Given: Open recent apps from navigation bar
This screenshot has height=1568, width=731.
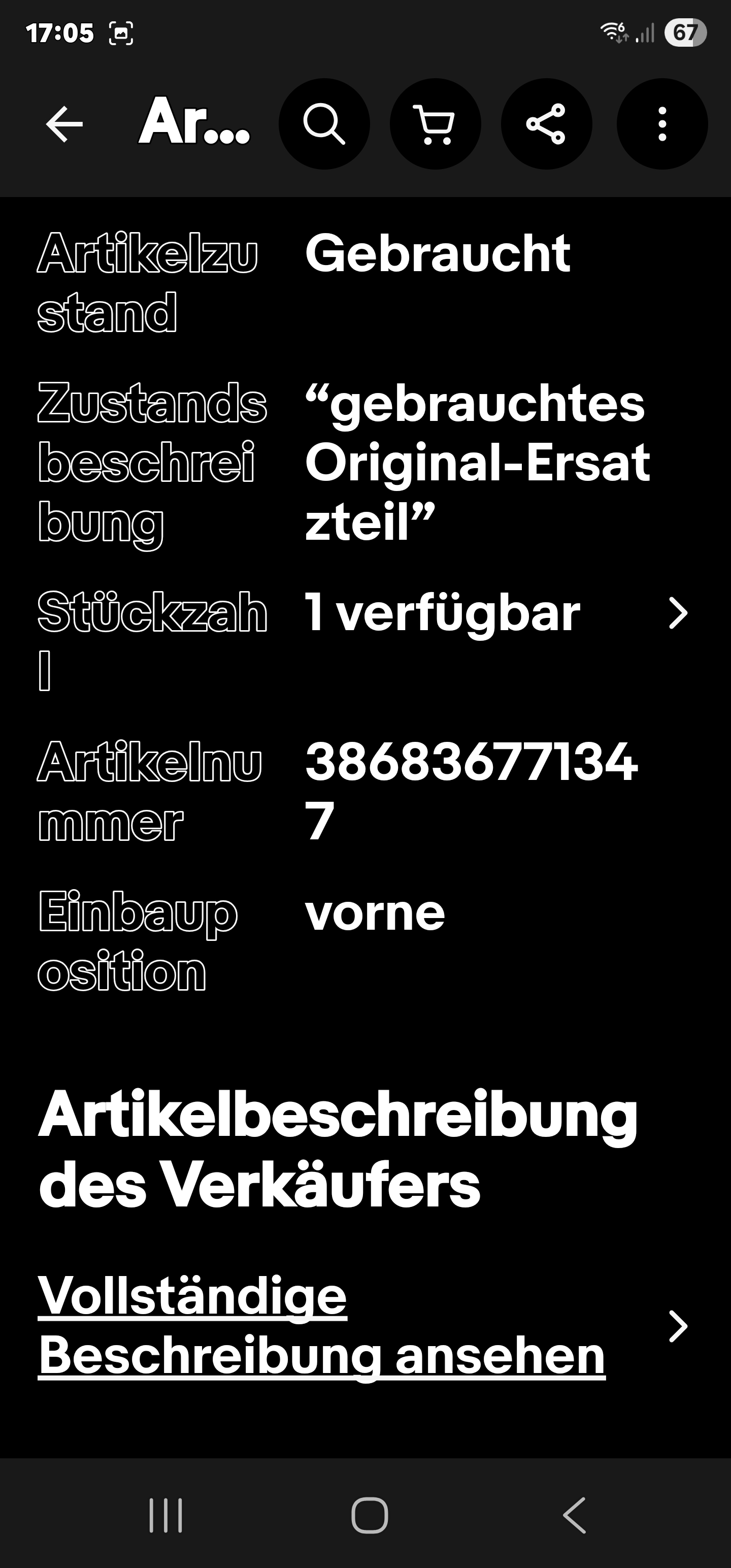Looking at the screenshot, I should point(165,1515).
